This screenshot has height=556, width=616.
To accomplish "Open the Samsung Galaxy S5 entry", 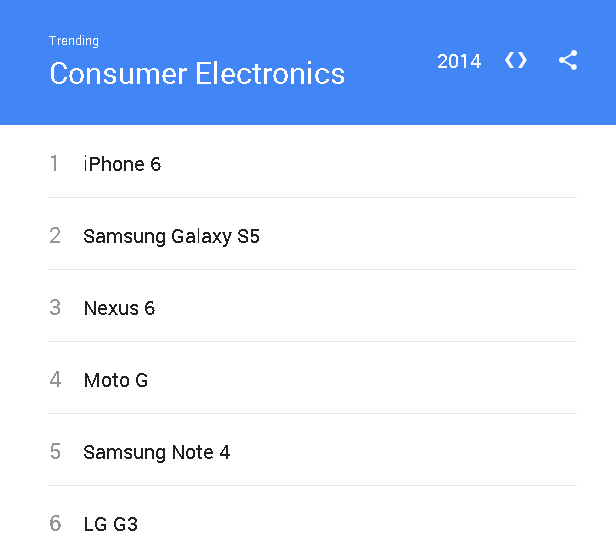I will [x=171, y=236].
